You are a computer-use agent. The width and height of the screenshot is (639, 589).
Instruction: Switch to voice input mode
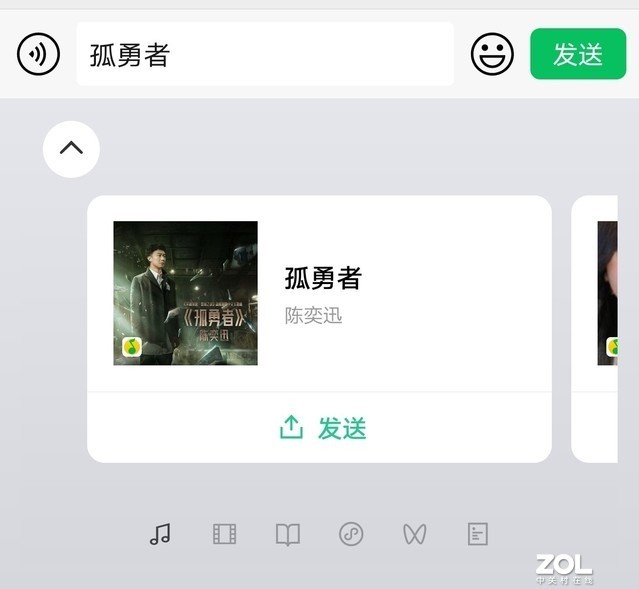click(x=38, y=54)
